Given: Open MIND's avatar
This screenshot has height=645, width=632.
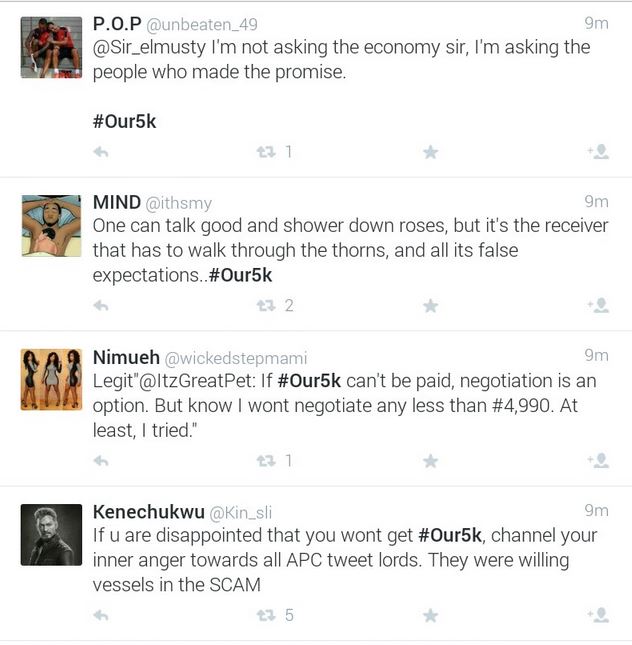Looking at the screenshot, I should 51,225.
